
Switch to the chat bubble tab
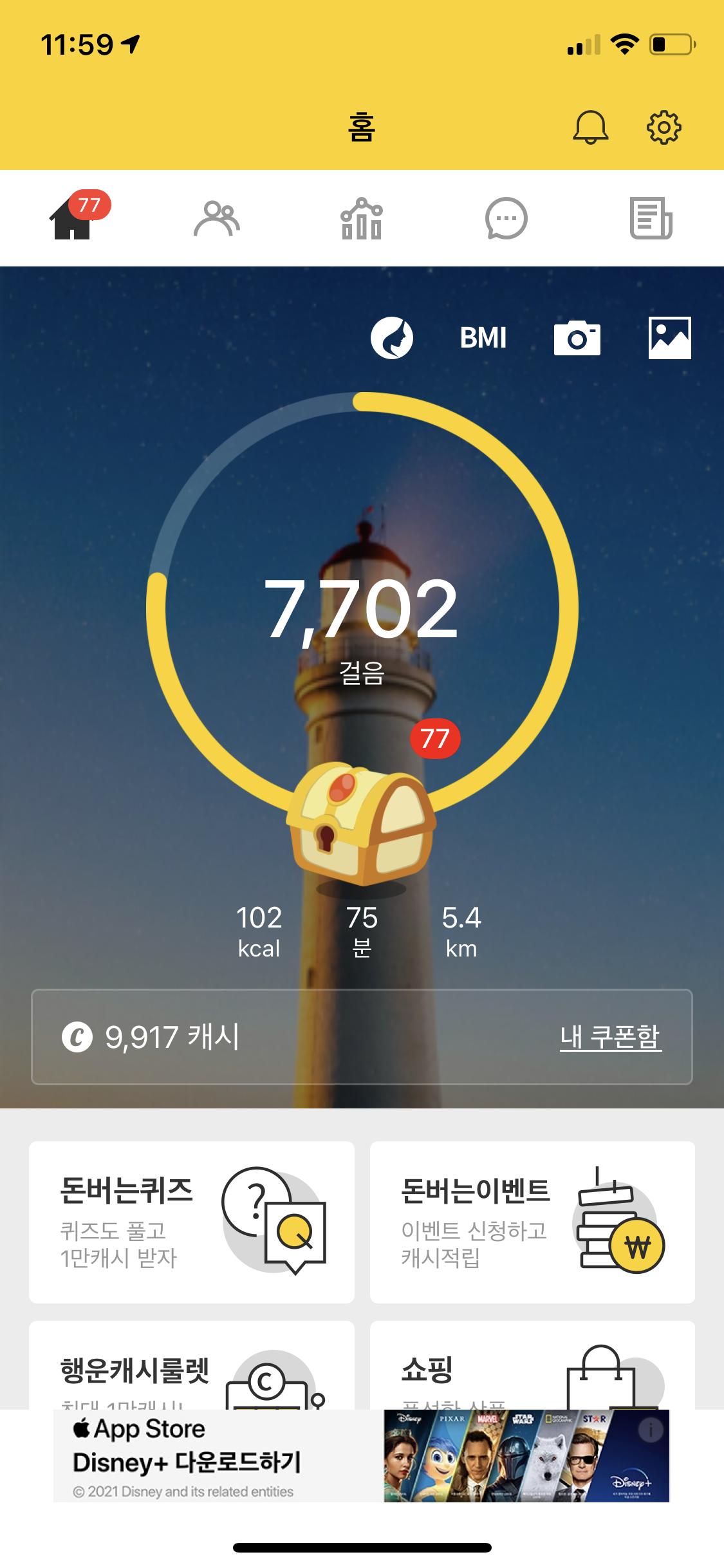pyautogui.click(x=506, y=219)
